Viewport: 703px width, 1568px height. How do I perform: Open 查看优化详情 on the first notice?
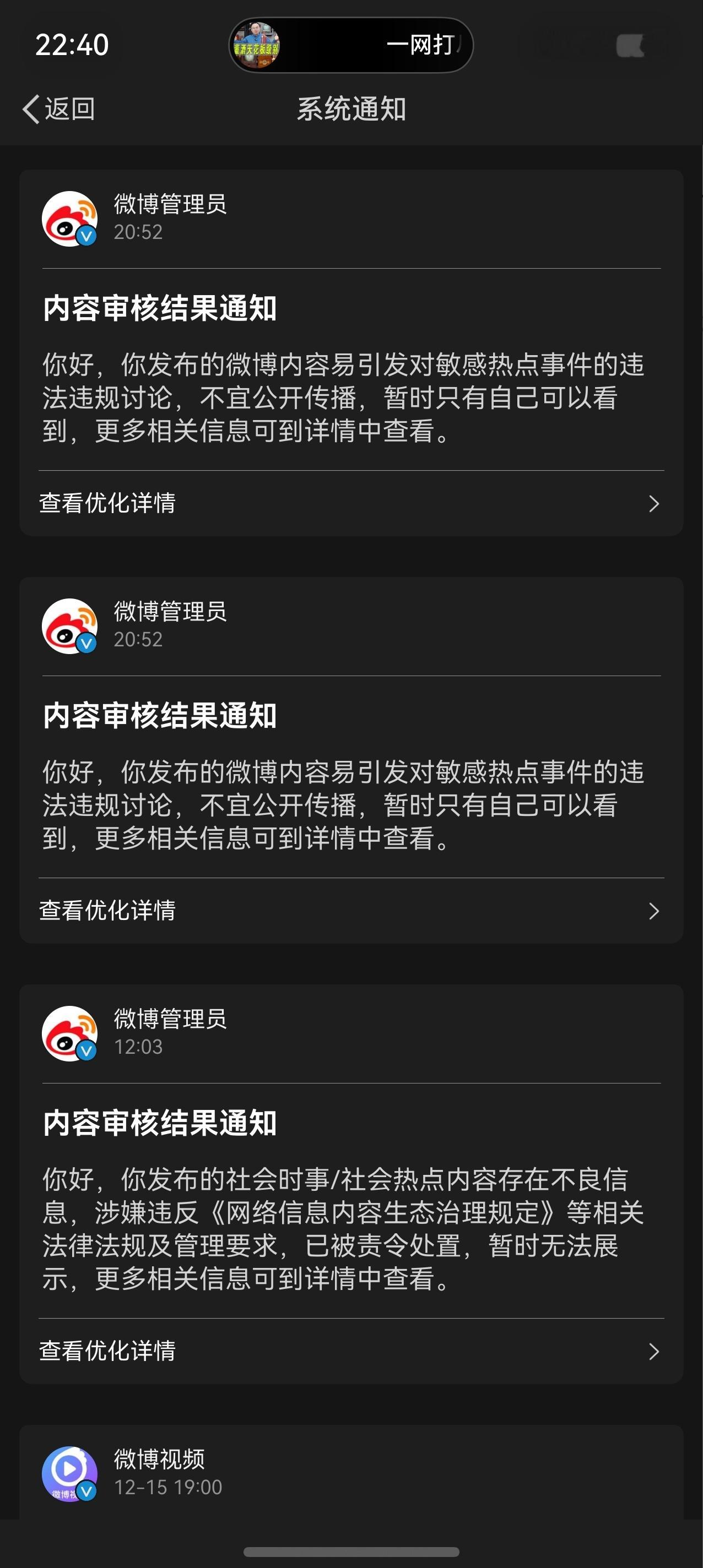click(x=107, y=504)
